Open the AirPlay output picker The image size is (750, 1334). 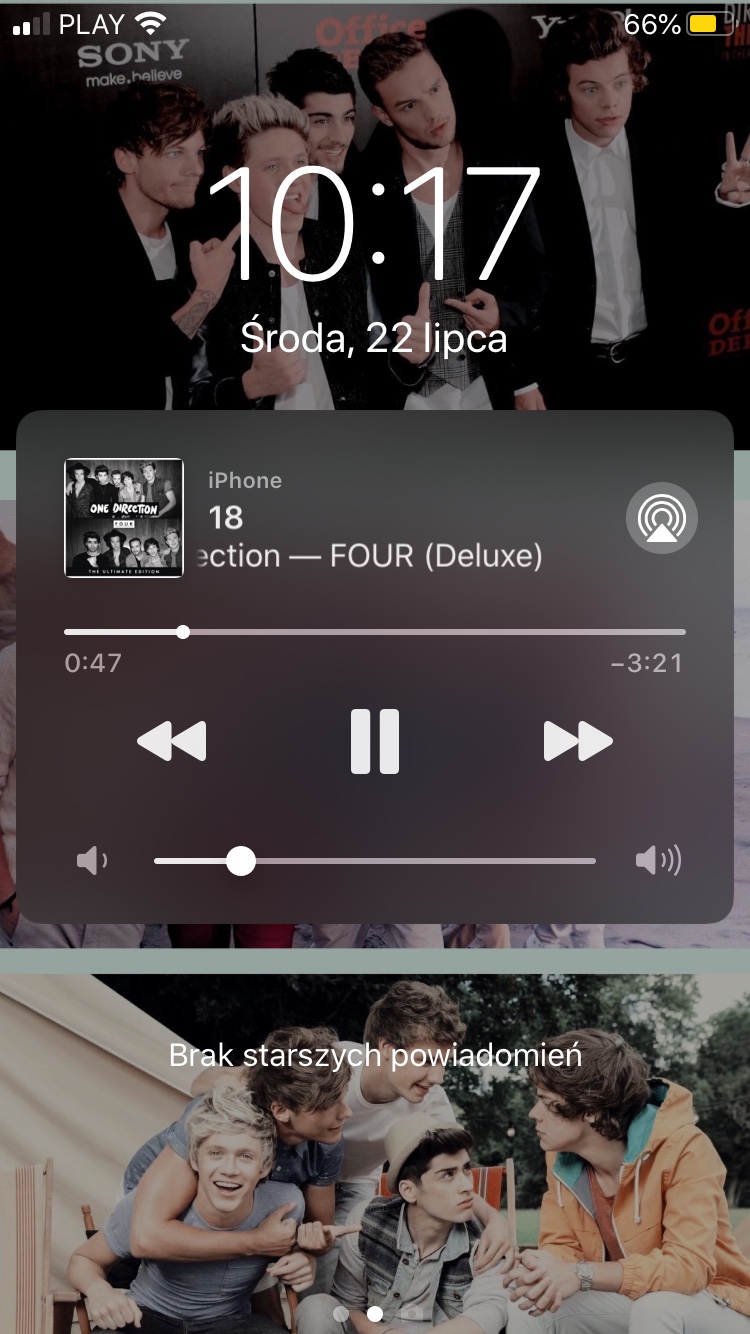coord(661,518)
